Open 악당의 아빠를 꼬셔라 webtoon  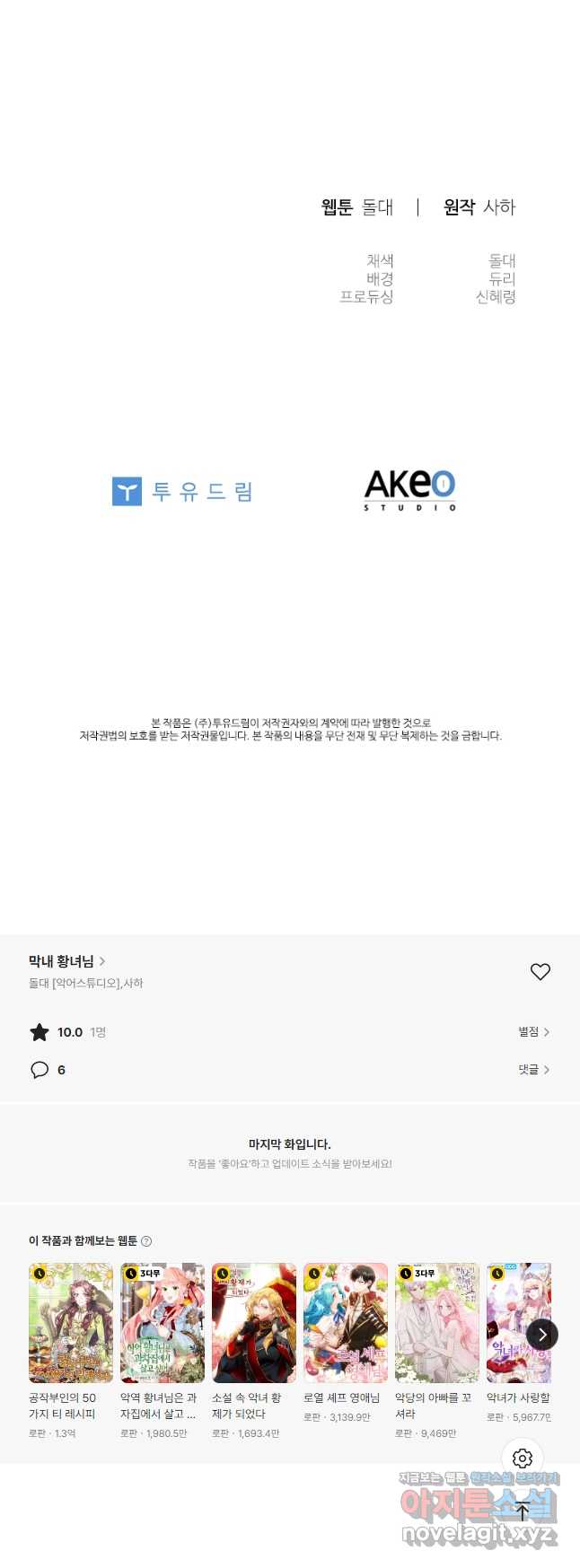437,1323
